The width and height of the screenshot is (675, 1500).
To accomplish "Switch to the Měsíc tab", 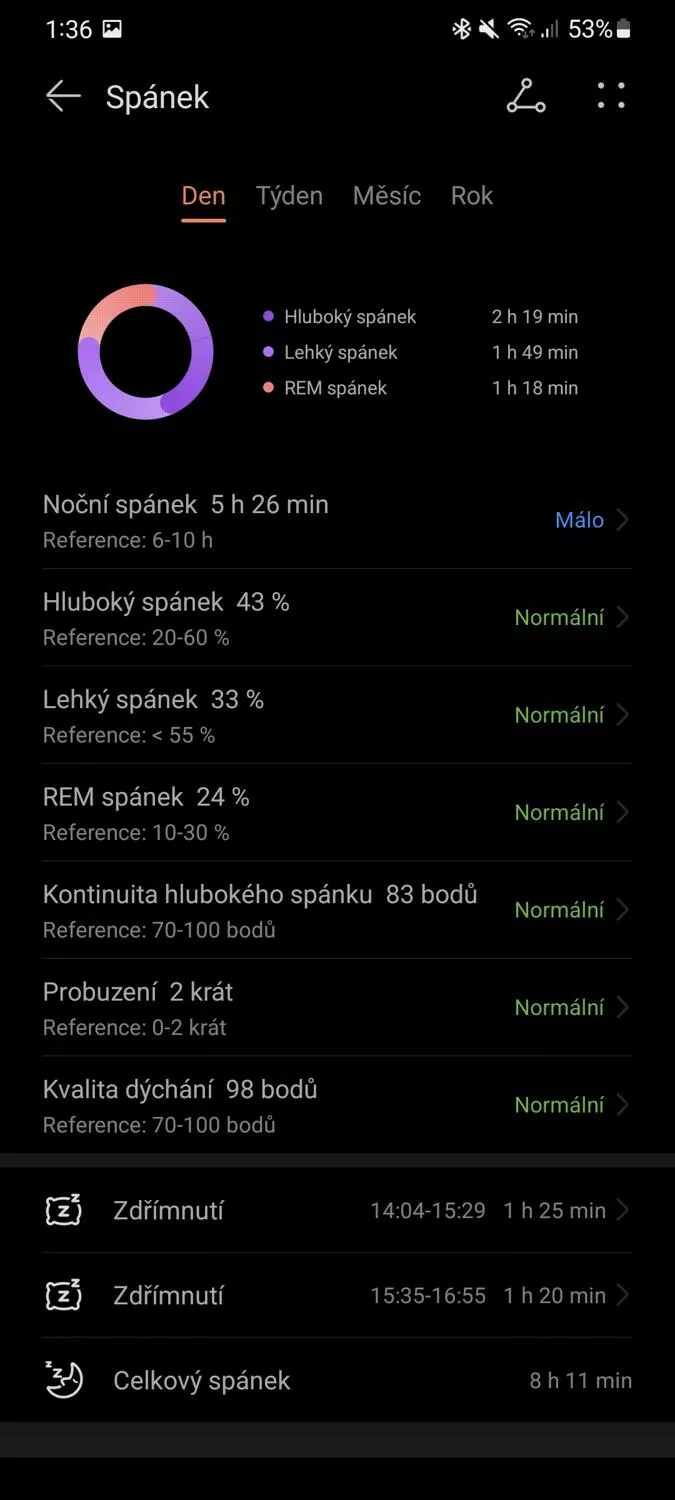I will (387, 196).
